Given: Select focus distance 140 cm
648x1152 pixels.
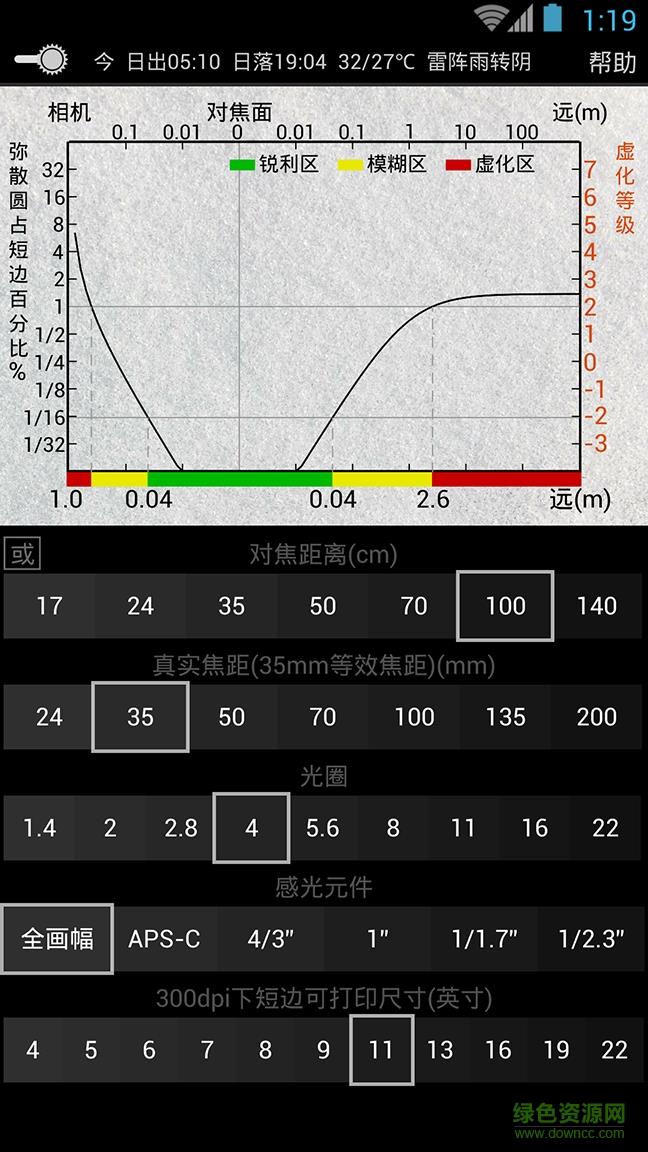Looking at the screenshot, I should tap(597, 606).
